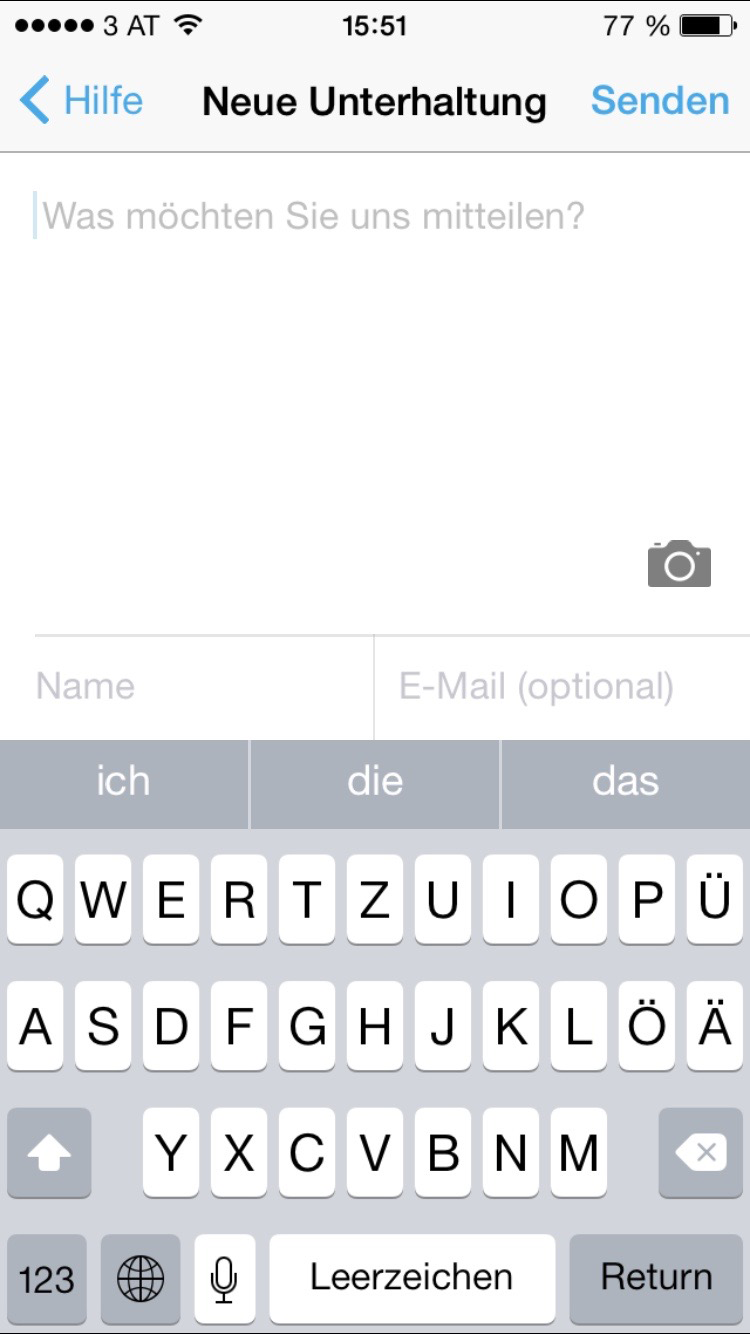The image size is (750, 1334).
Task: Select the Name field
Action: click(x=204, y=687)
